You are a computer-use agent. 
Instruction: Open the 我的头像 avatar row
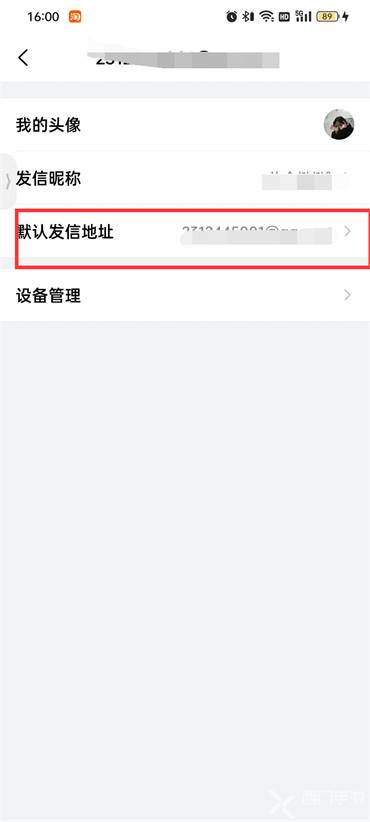(185, 125)
